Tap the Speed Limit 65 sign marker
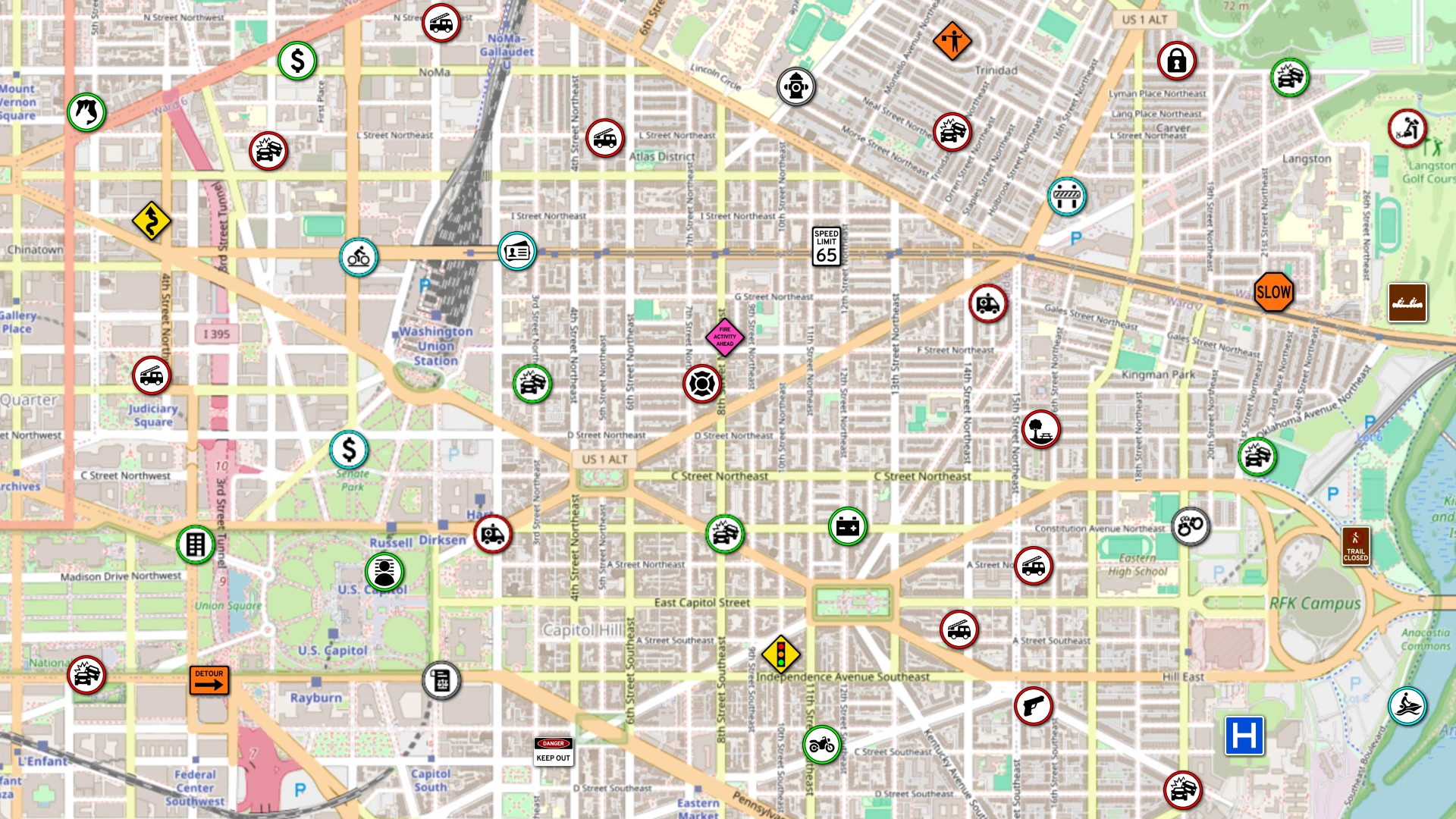This screenshot has height=819, width=1456. pyautogui.click(x=826, y=247)
